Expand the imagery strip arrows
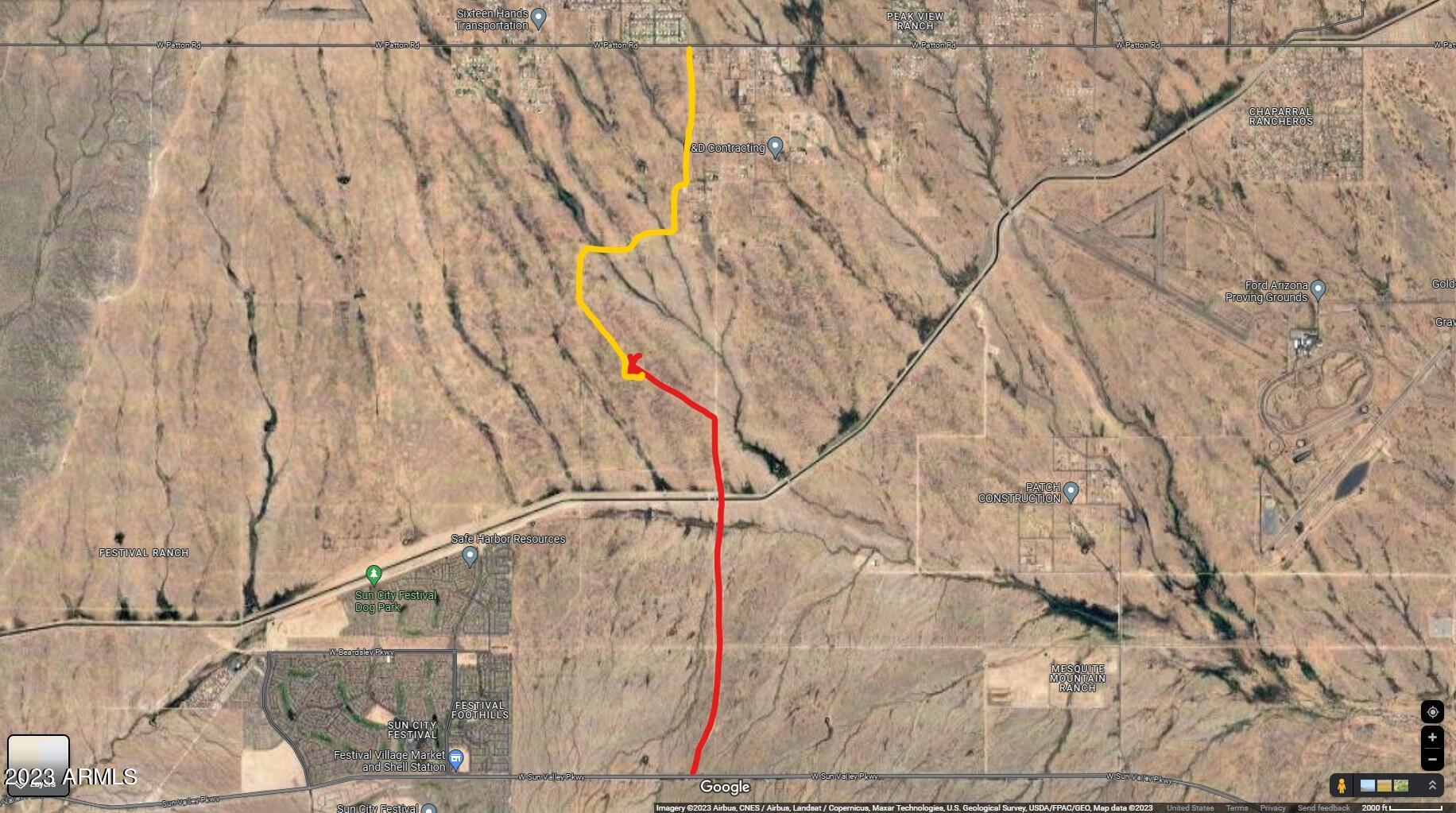Screen dimensions: 1456x813 1432,786
